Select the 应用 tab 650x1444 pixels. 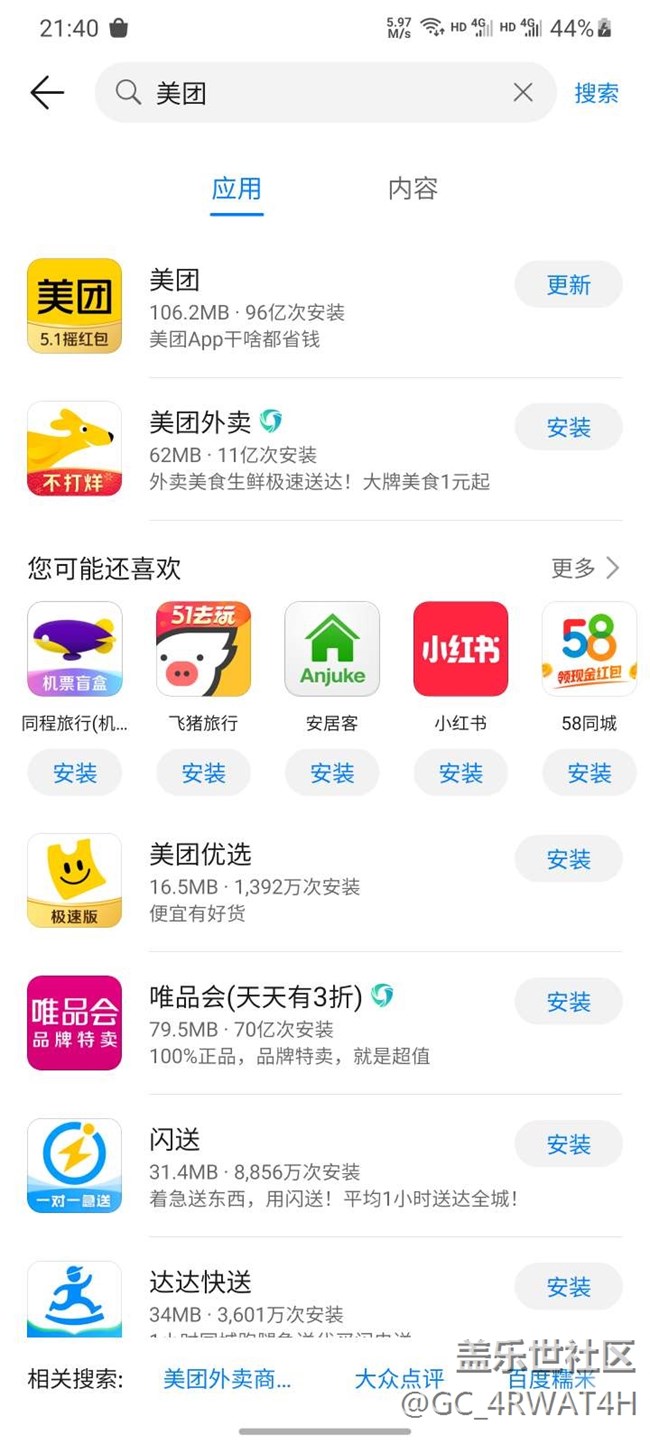click(x=237, y=188)
